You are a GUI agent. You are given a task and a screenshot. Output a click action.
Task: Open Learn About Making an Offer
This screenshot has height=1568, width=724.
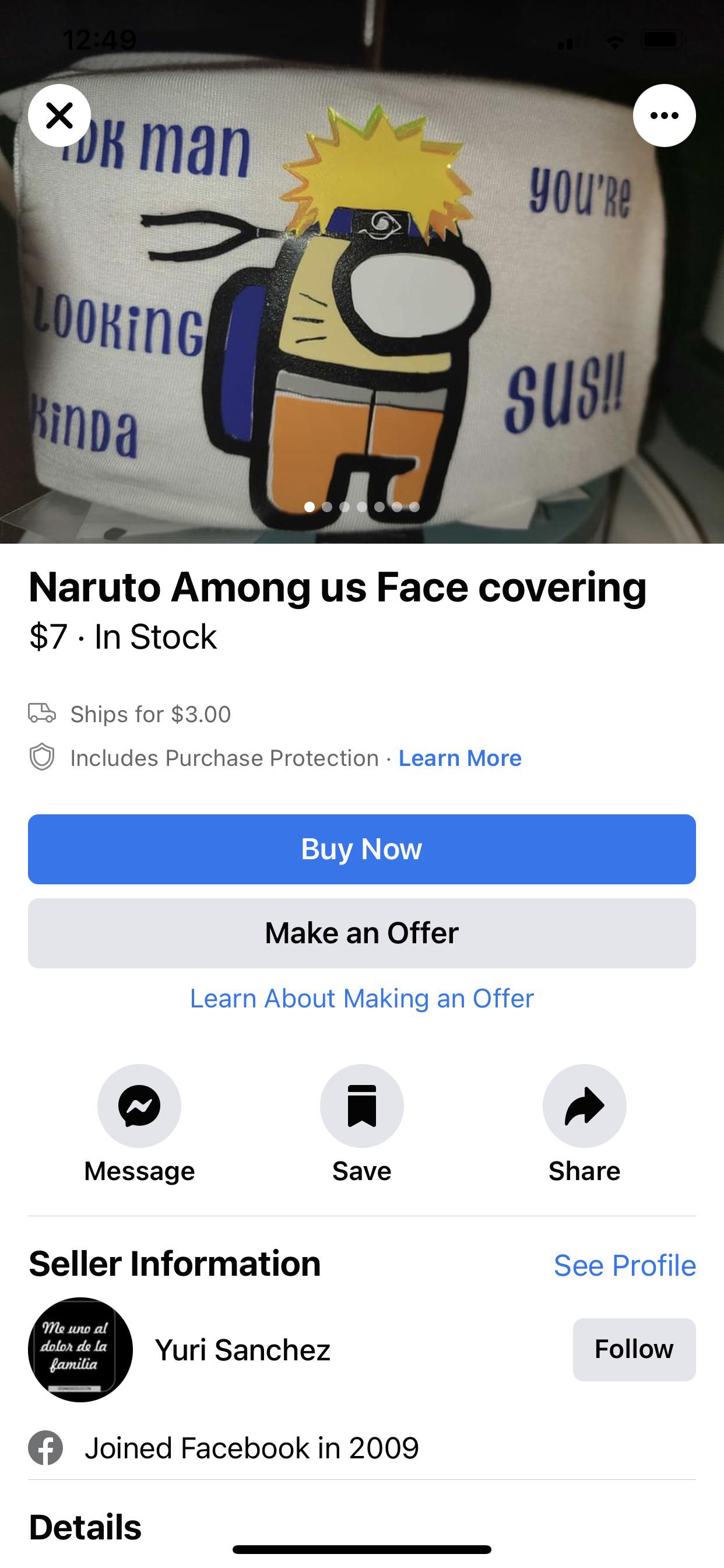point(361,998)
